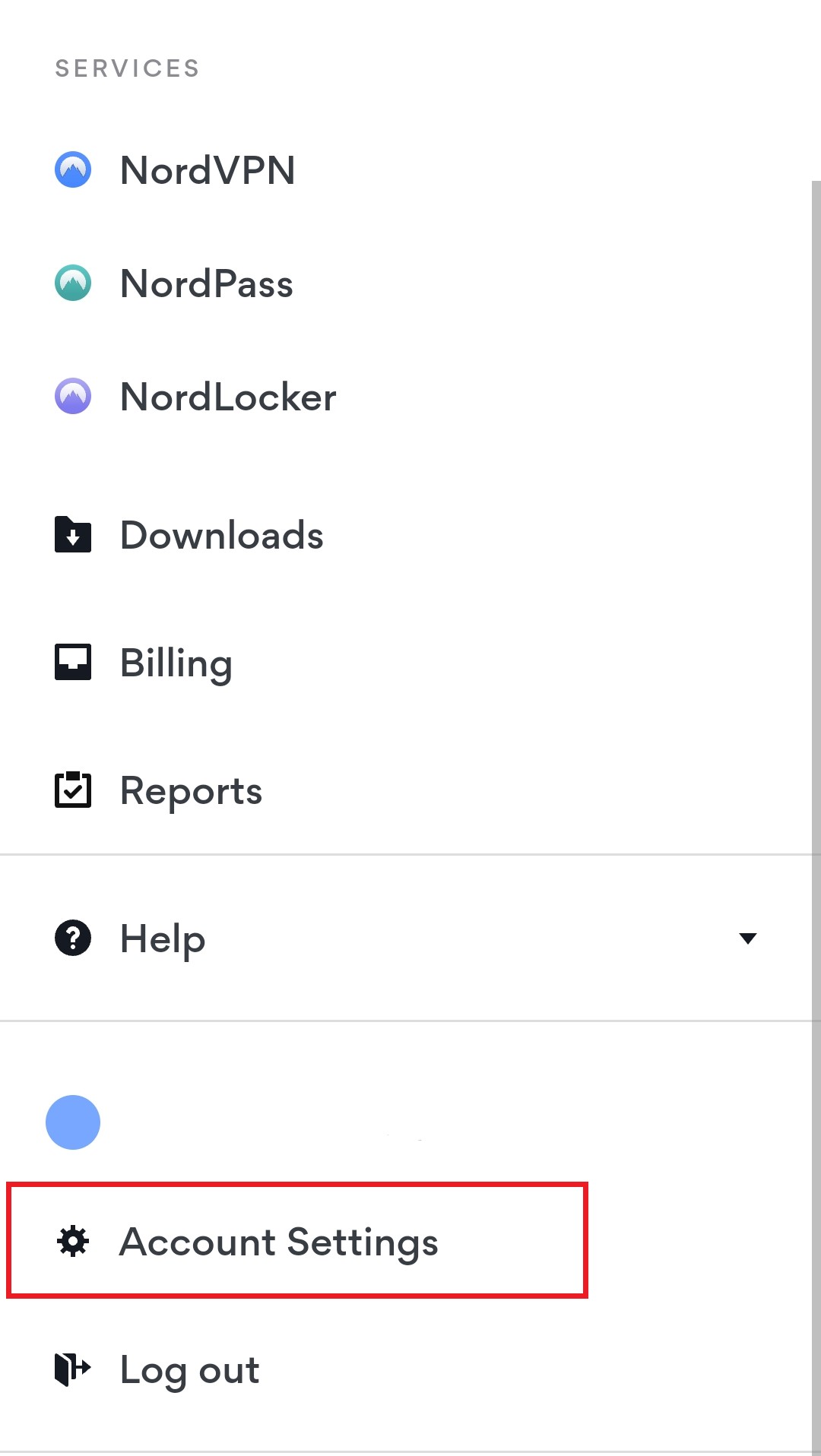Open Help using the question mark icon
Viewport: 821px width, 1456px height.
[73, 938]
